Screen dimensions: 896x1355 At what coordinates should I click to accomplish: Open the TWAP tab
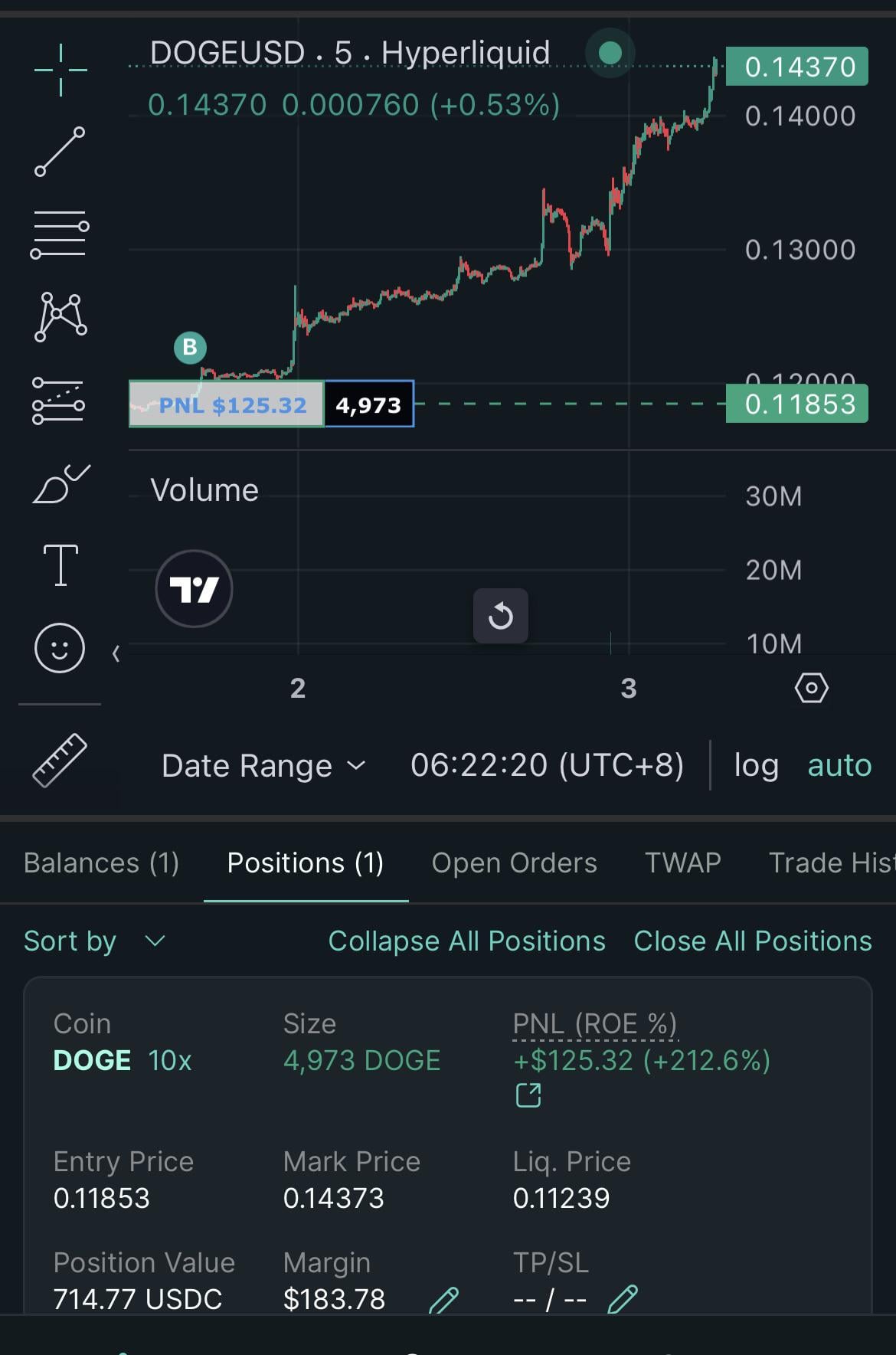[682, 863]
